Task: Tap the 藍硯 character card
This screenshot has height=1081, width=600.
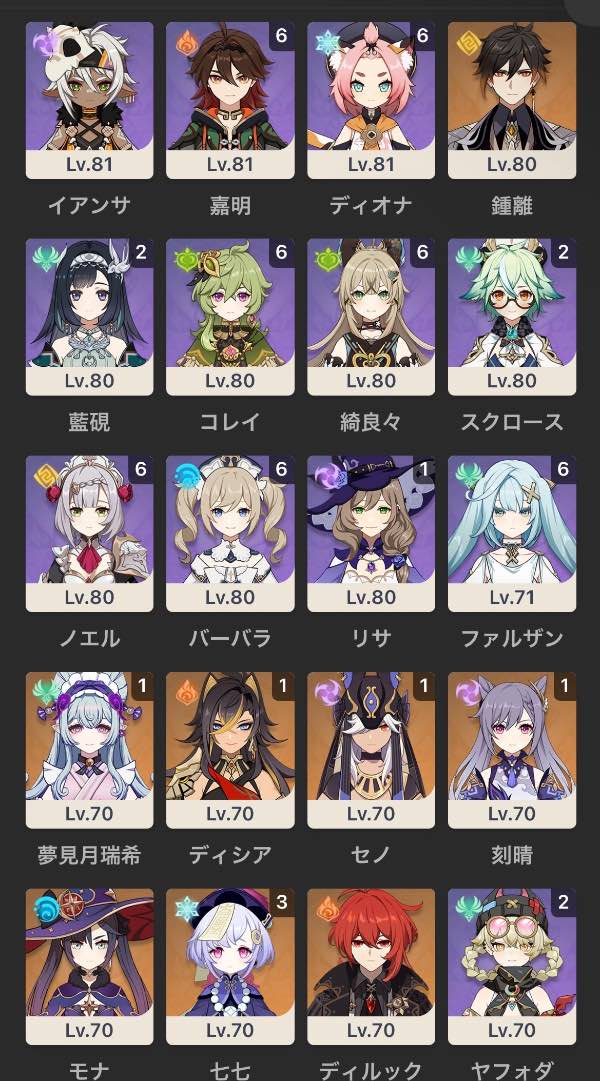Action: point(89,316)
